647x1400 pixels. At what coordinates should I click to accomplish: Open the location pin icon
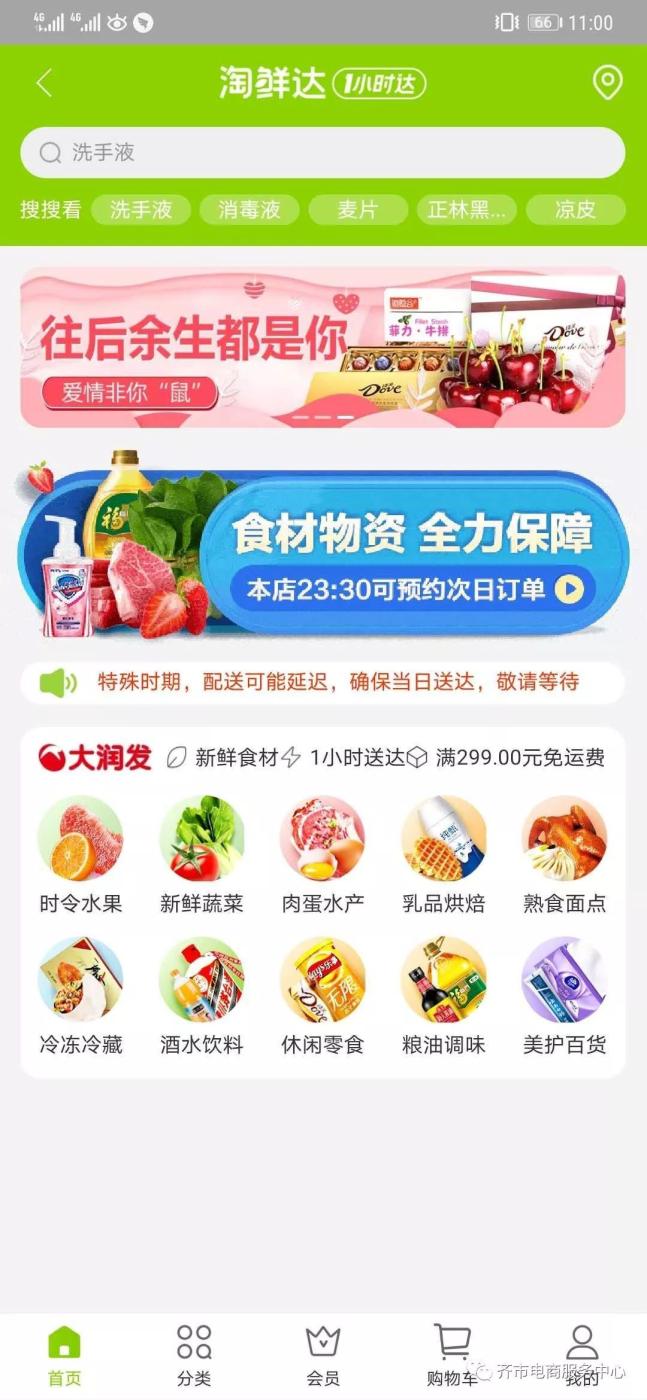(607, 83)
